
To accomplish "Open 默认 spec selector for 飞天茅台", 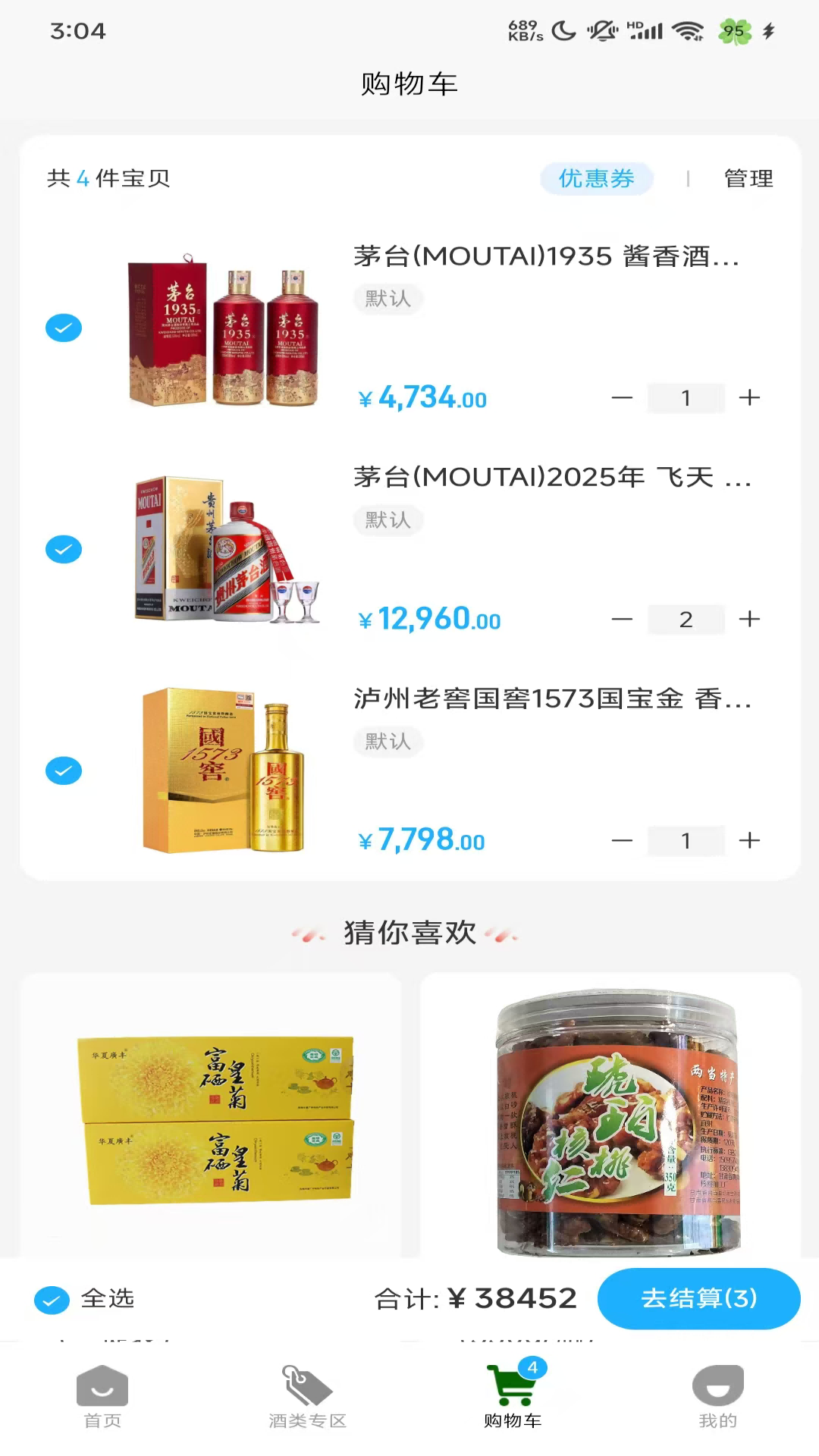I will click(x=388, y=520).
